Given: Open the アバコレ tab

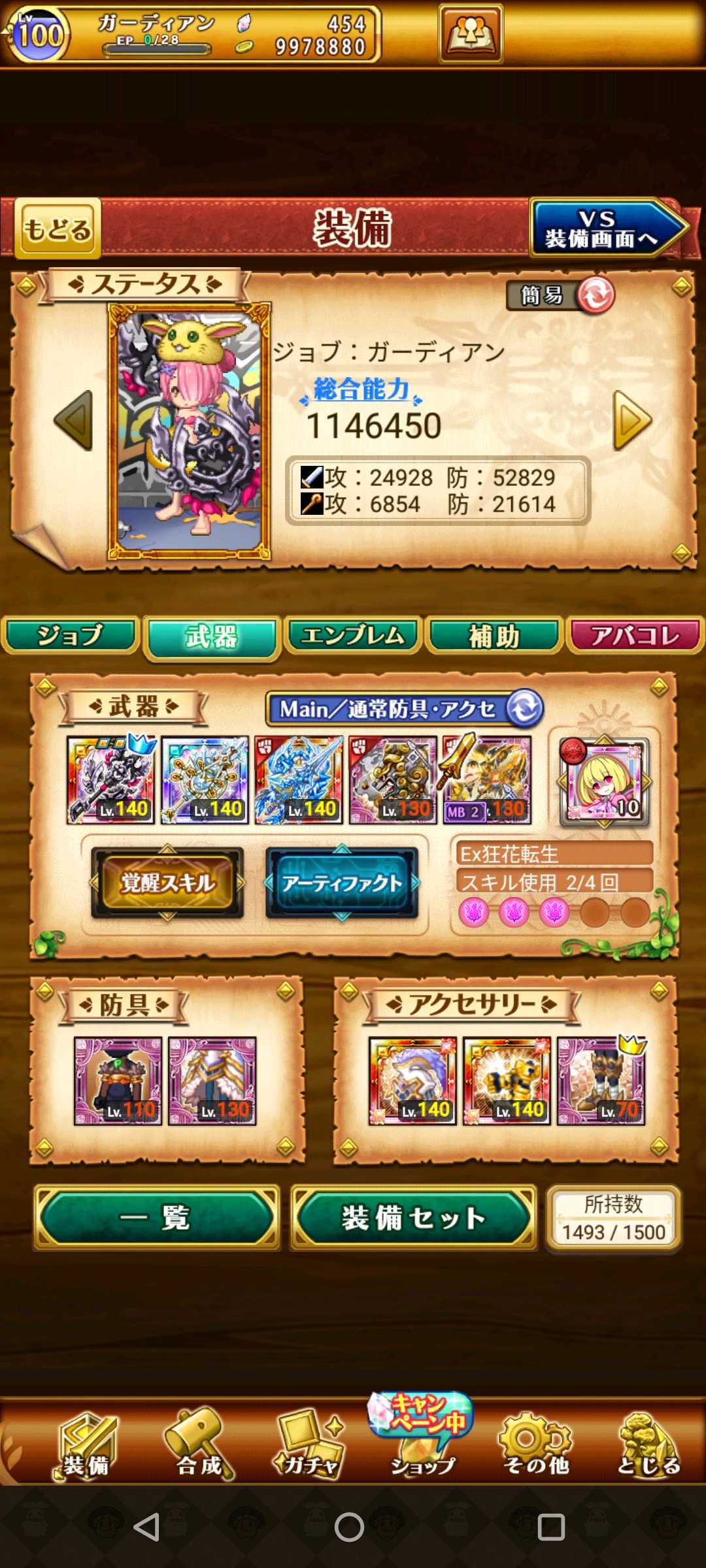Looking at the screenshot, I should [x=635, y=636].
